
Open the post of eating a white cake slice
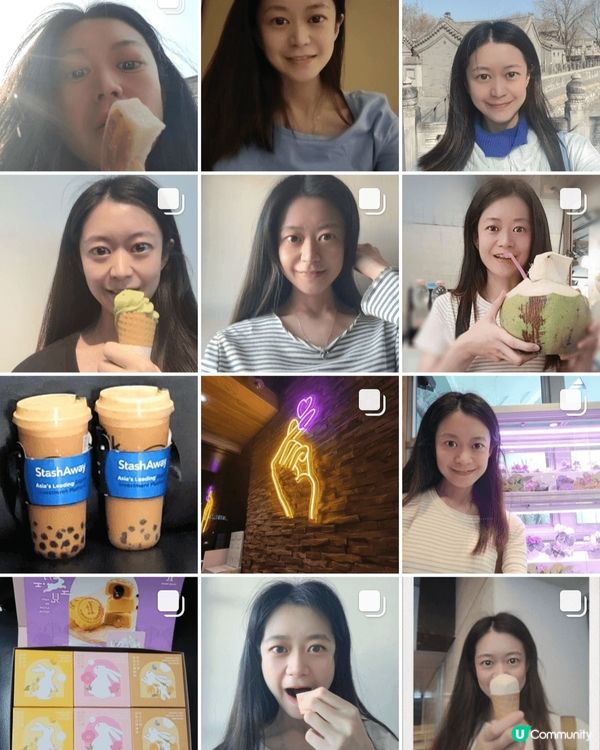coord(98,85)
